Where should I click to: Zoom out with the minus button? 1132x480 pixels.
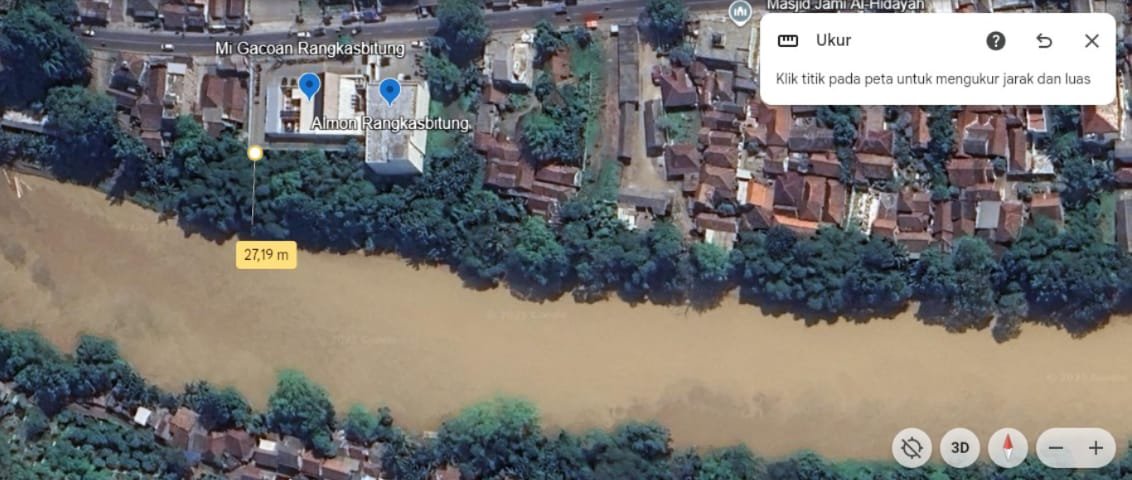[1056, 448]
